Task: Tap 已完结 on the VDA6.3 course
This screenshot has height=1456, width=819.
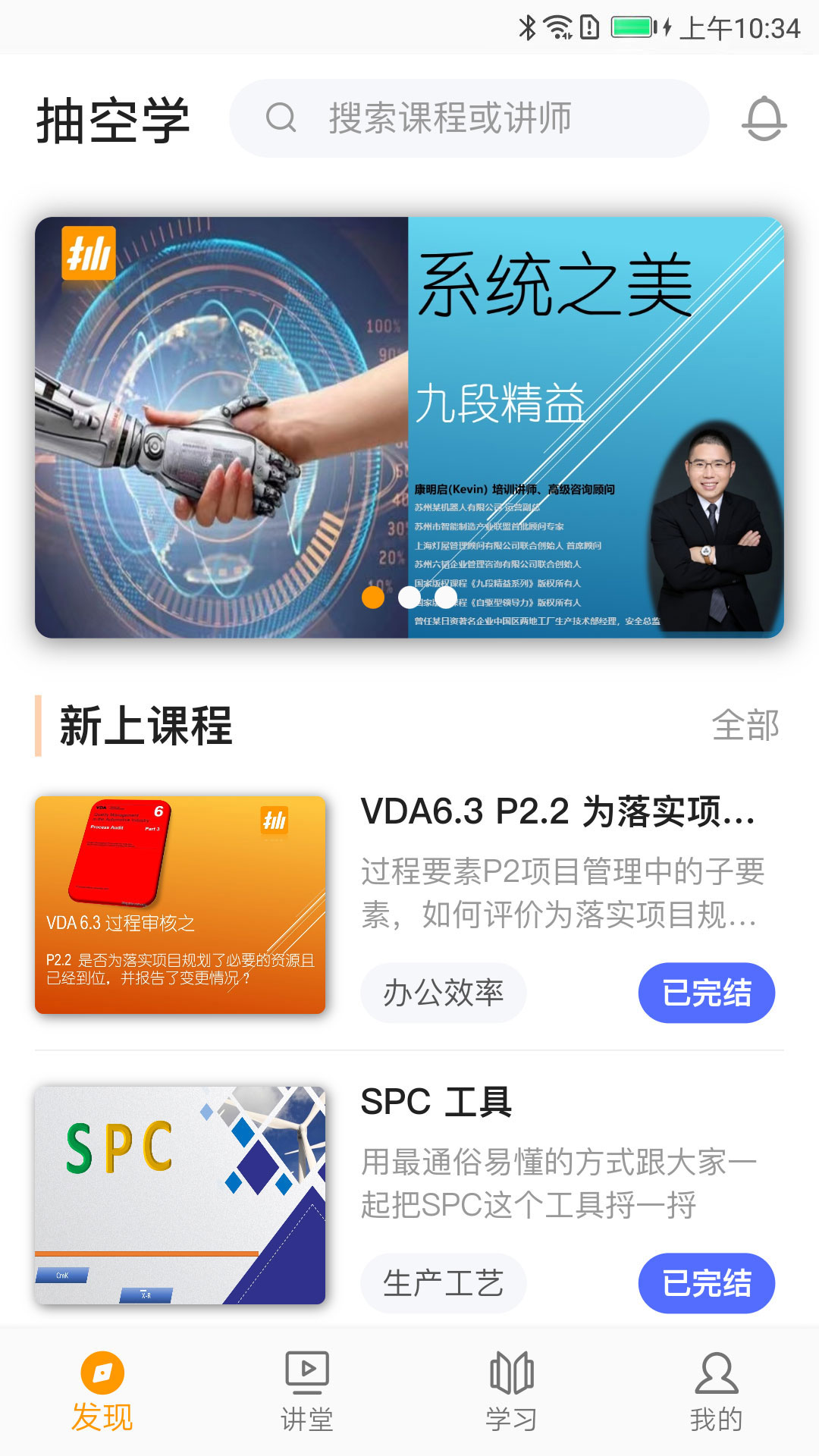Action: click(x=708, y=993)
